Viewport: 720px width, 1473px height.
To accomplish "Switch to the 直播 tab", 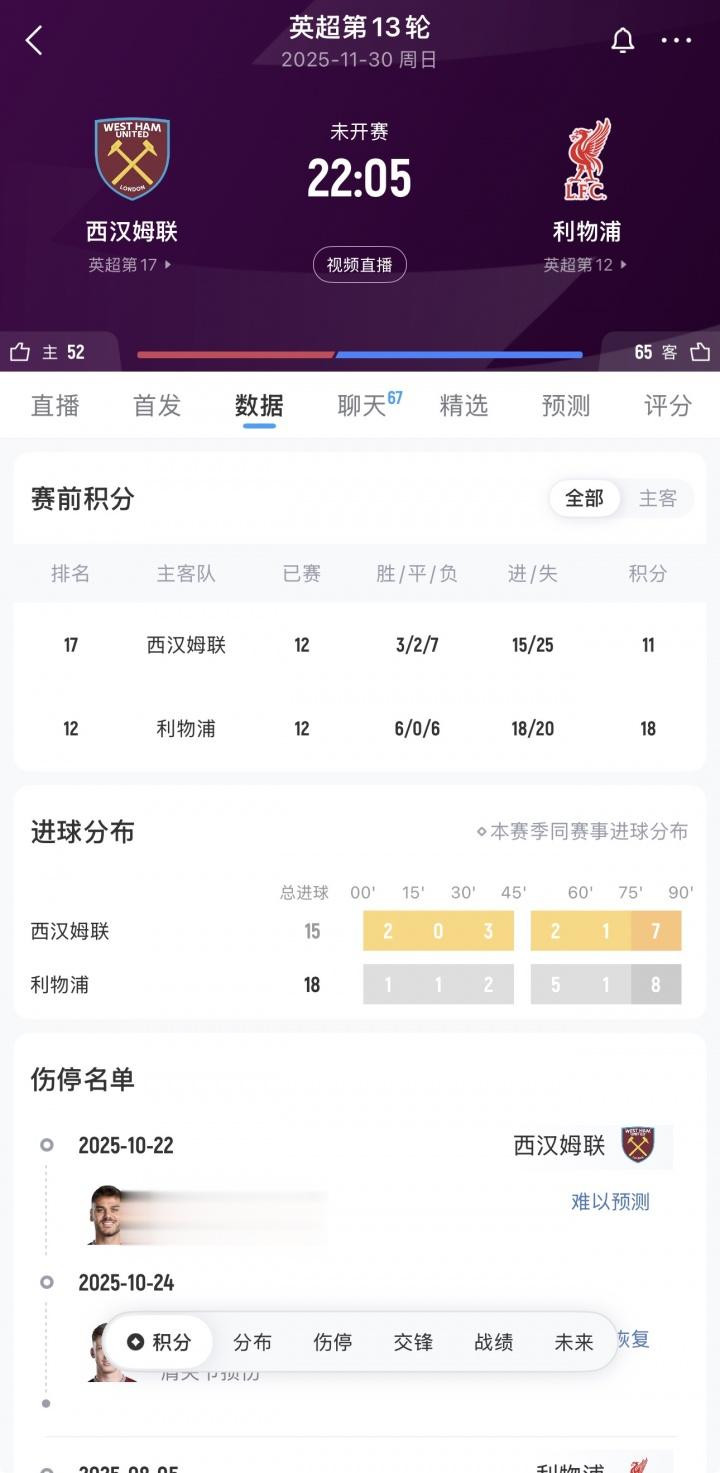I will (55, 405).
